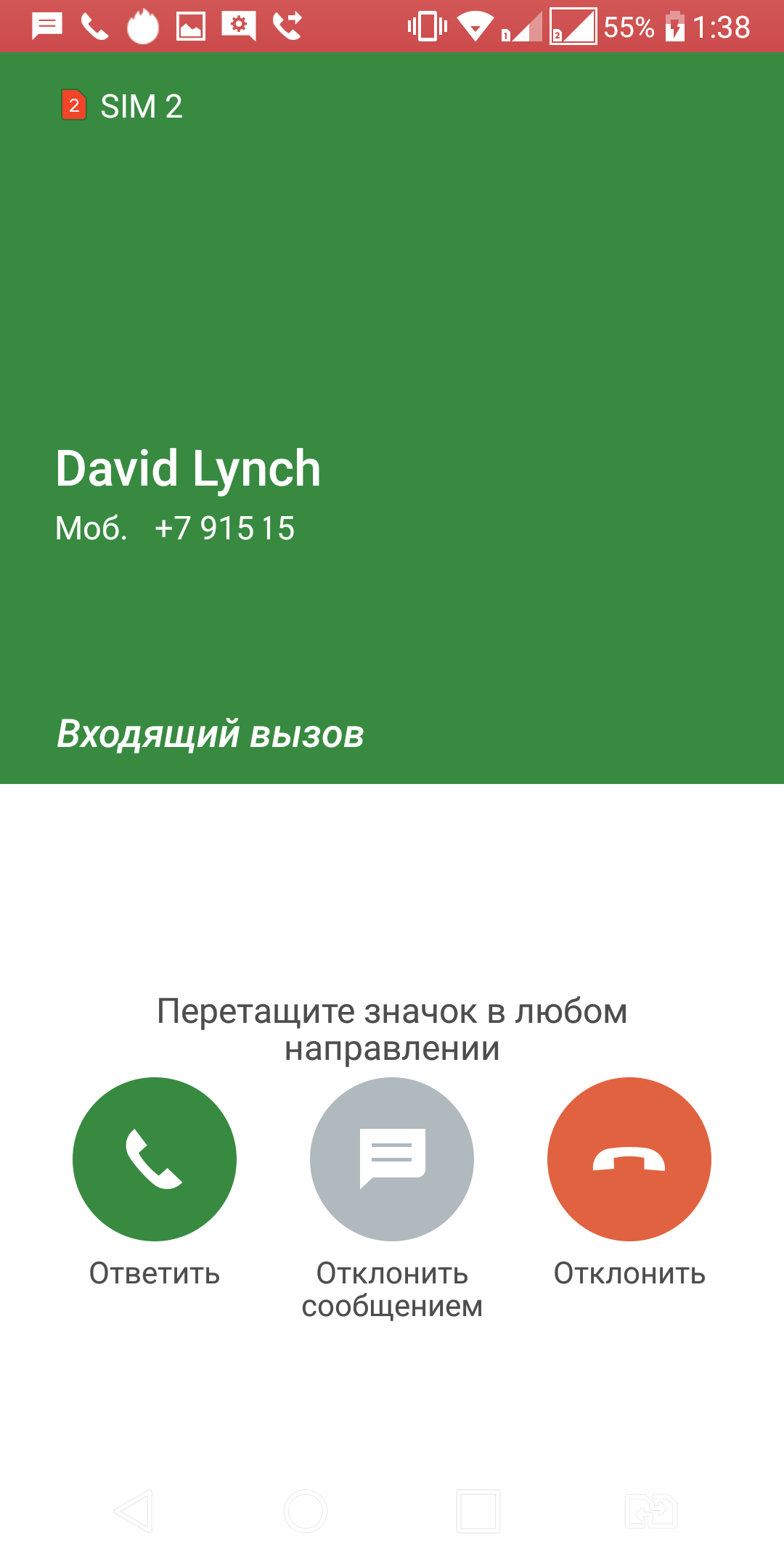Answer the call from David Lynch
The height and width of the screenshot is (1568, 784).
click(x=155, y=1159)
